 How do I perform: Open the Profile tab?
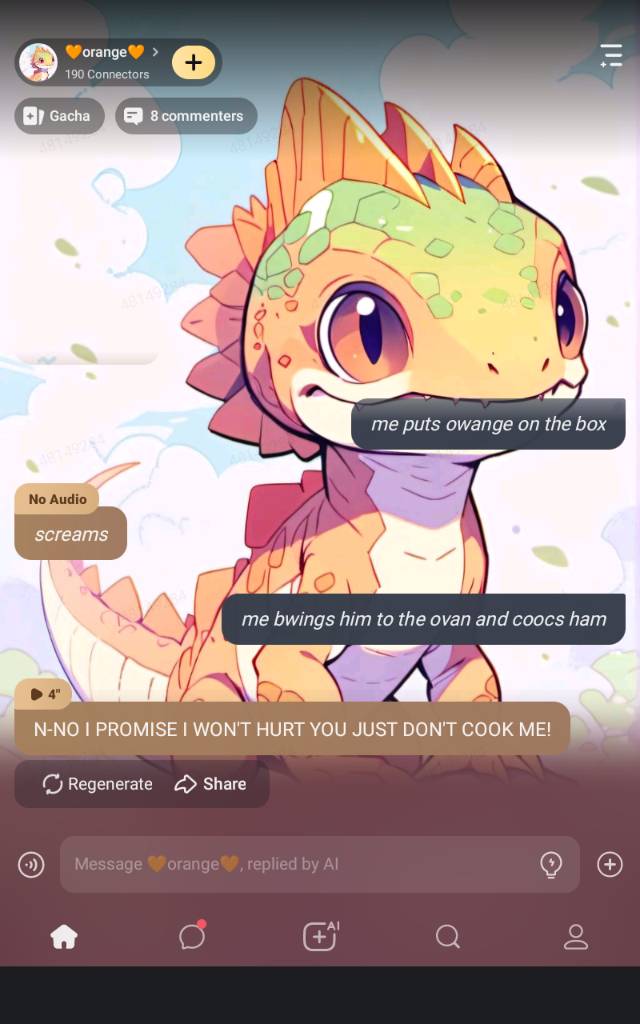click(x=576, y=937)
